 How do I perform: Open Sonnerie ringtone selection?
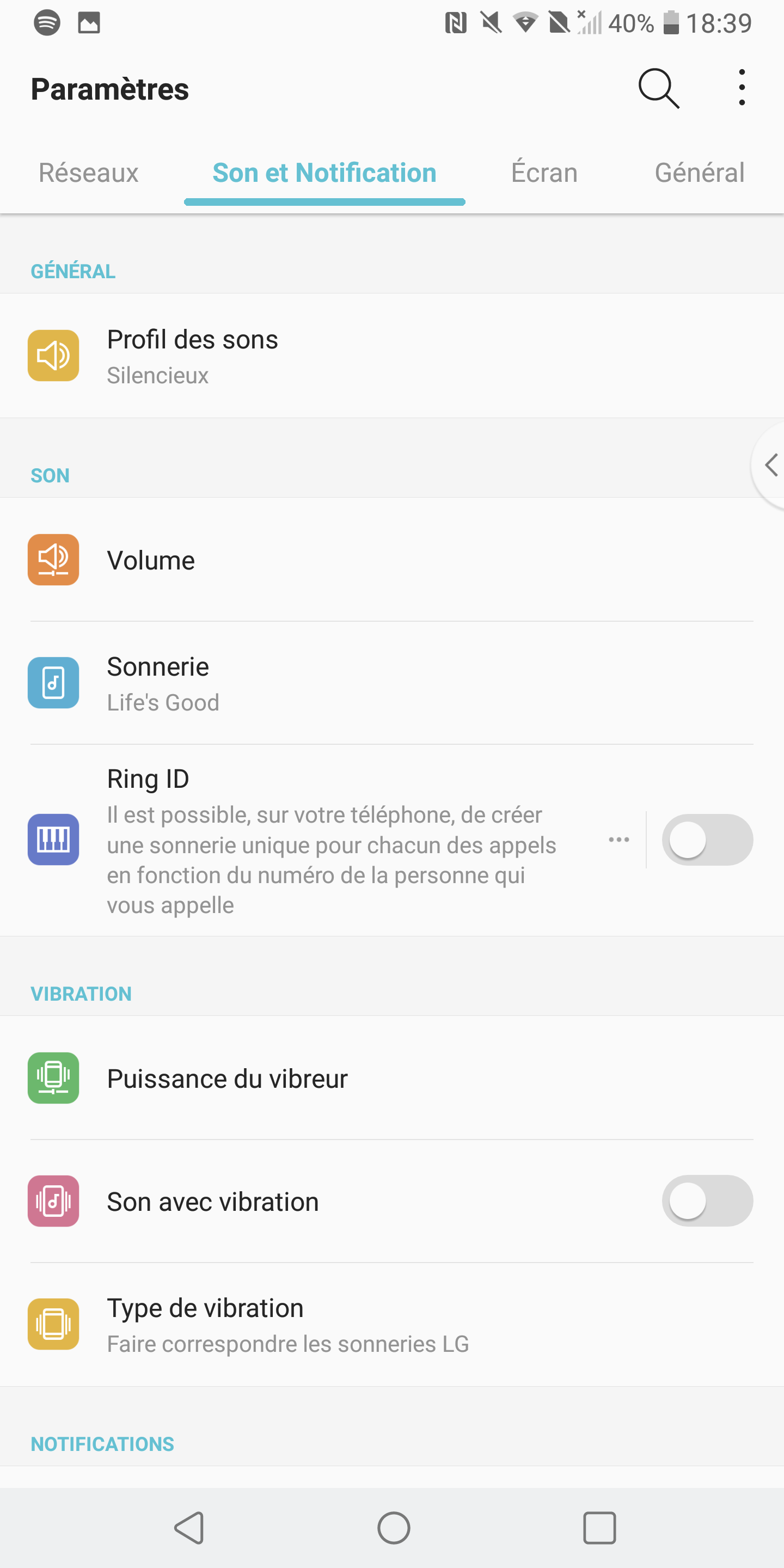click(x=392, y=684)
